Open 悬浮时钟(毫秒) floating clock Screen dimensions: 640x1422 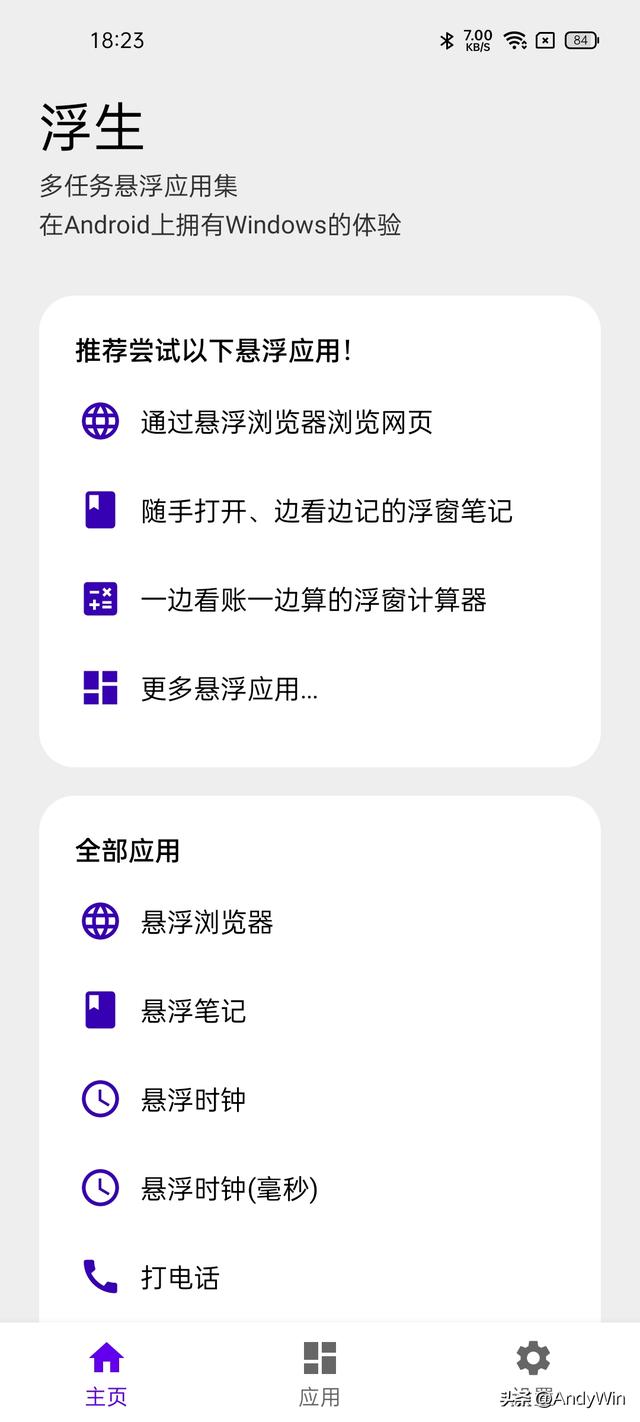click(320, 1189)
